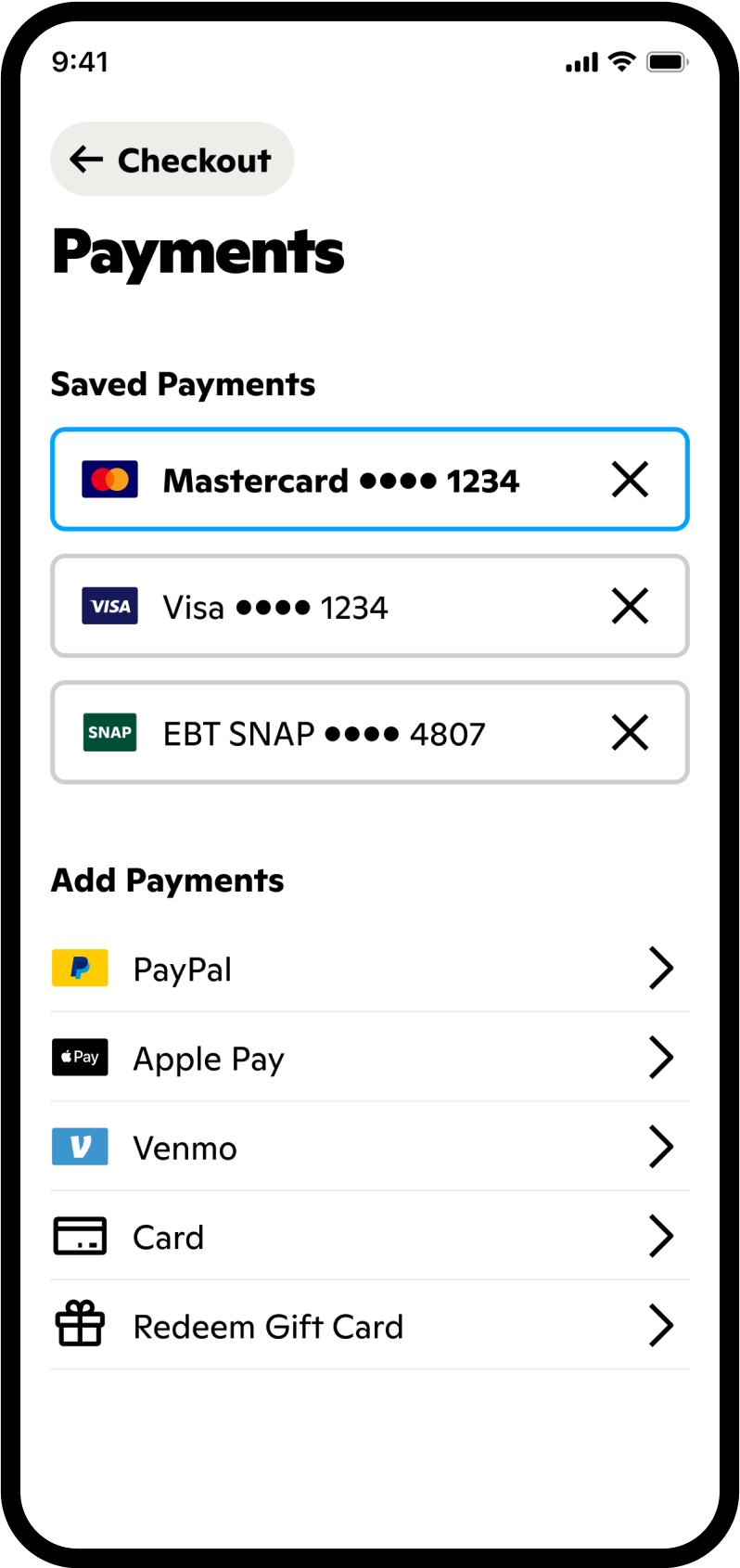This screenshot has width=740, height=1568.
Task: Delete the saved Visa card
Action: [630, 607]
